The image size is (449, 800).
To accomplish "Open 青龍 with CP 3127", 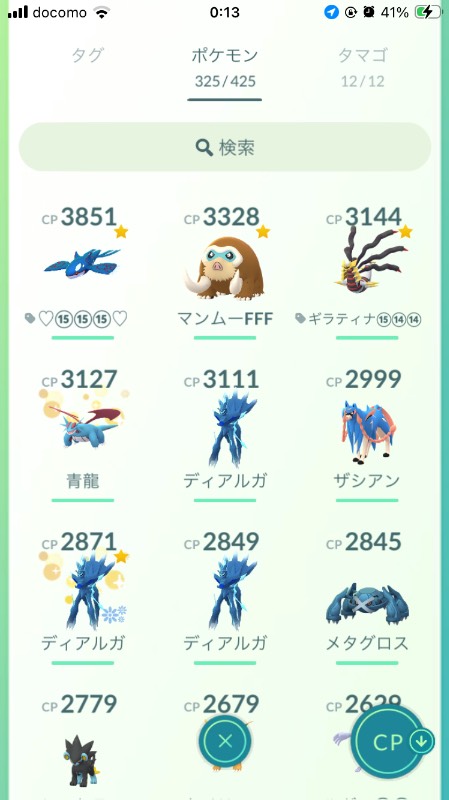I will [x=83, y=435].
